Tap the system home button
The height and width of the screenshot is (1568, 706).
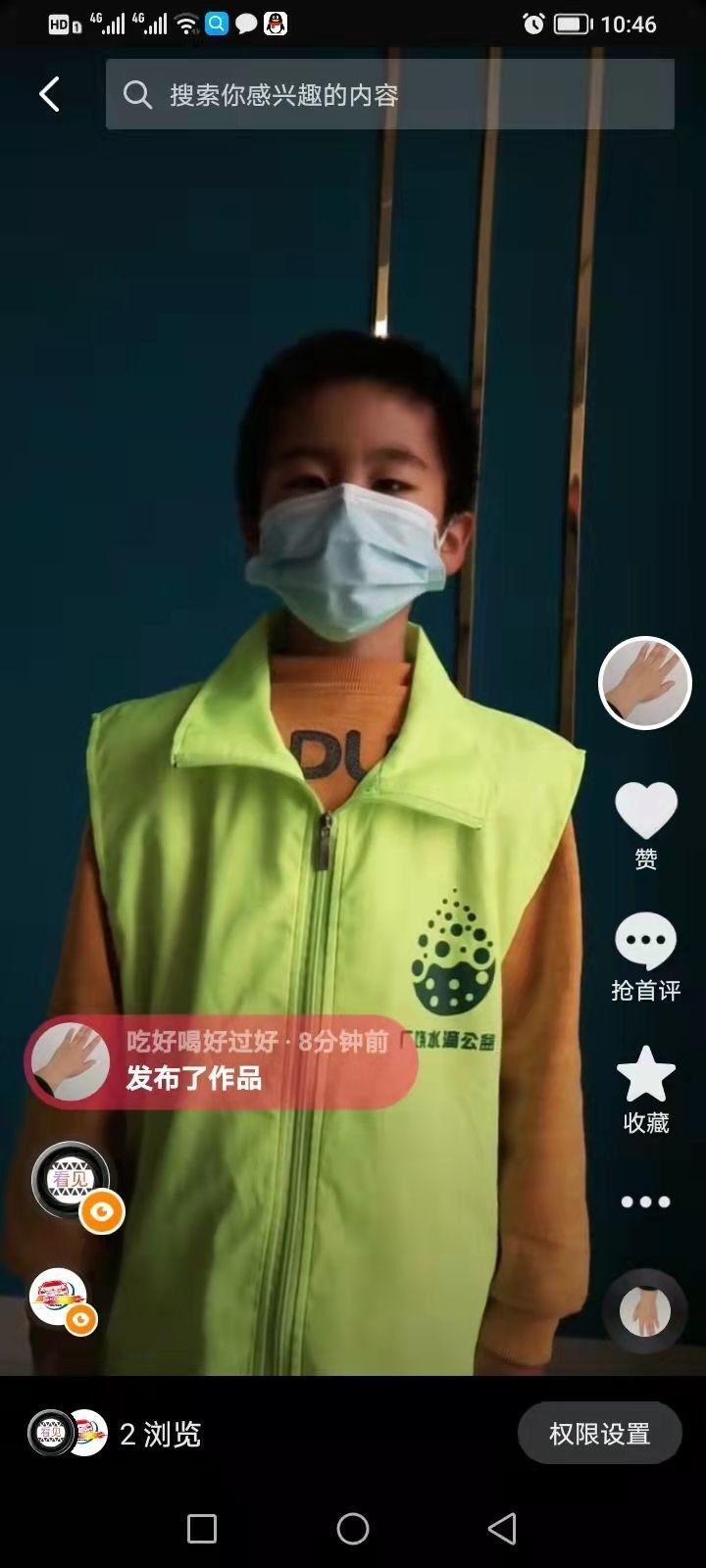(x=353, y=1528)
